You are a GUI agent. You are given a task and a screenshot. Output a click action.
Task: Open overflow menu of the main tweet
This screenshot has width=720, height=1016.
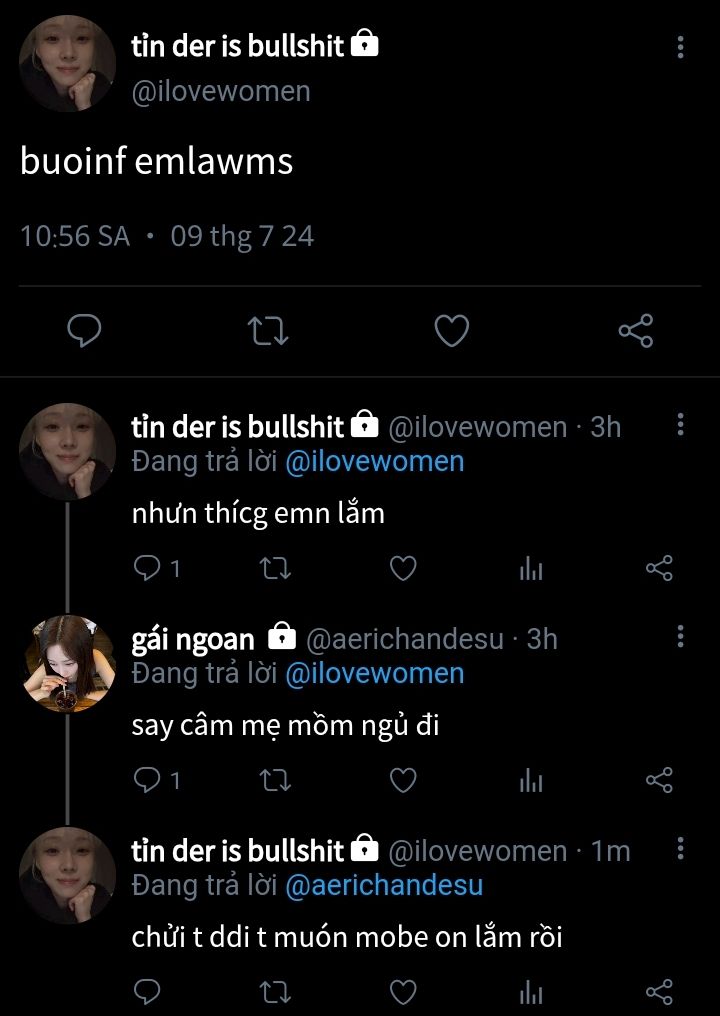(x=680, y=47)
